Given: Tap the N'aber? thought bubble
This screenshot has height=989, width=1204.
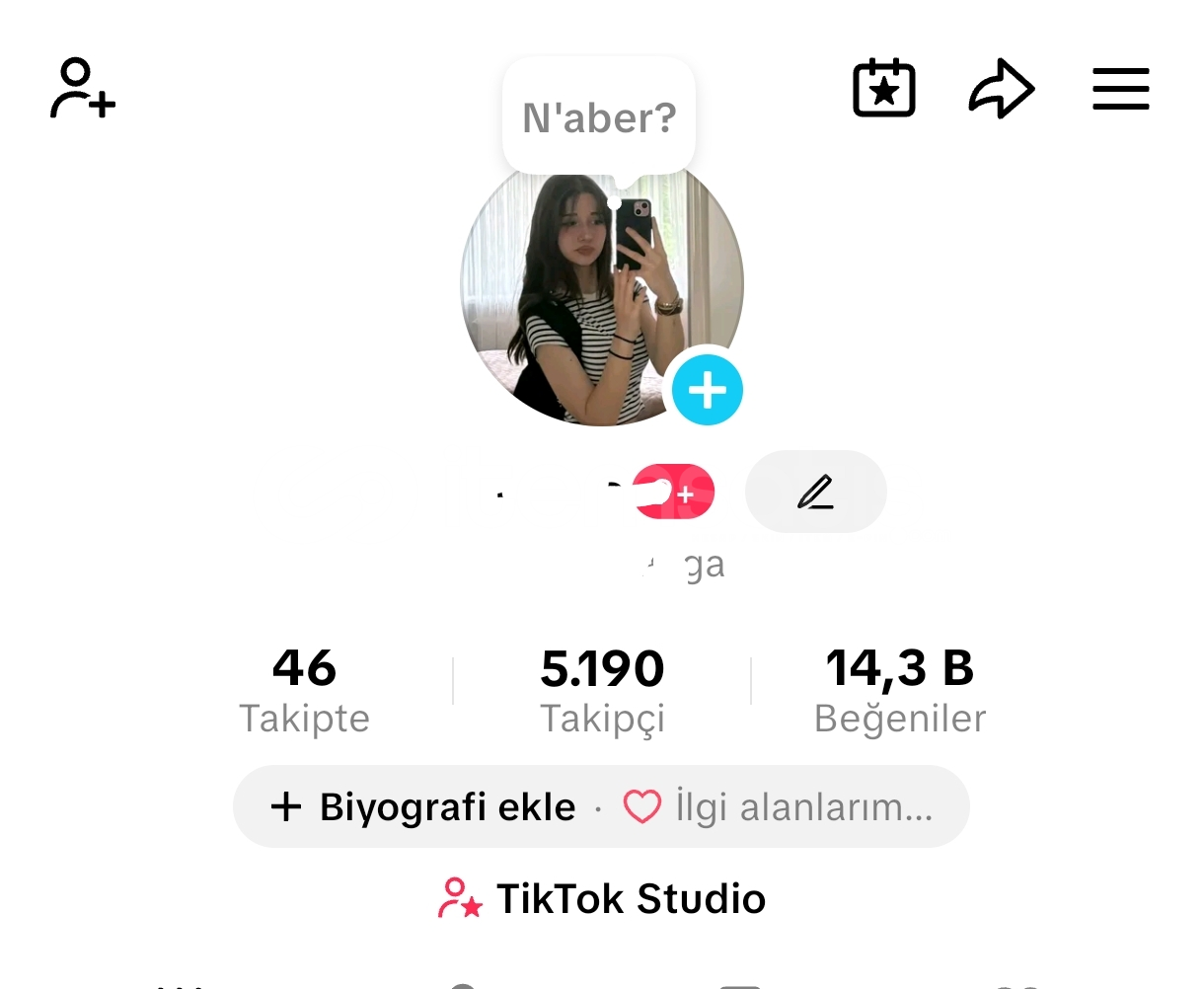Looking at the screenshot, I should 599,118.
